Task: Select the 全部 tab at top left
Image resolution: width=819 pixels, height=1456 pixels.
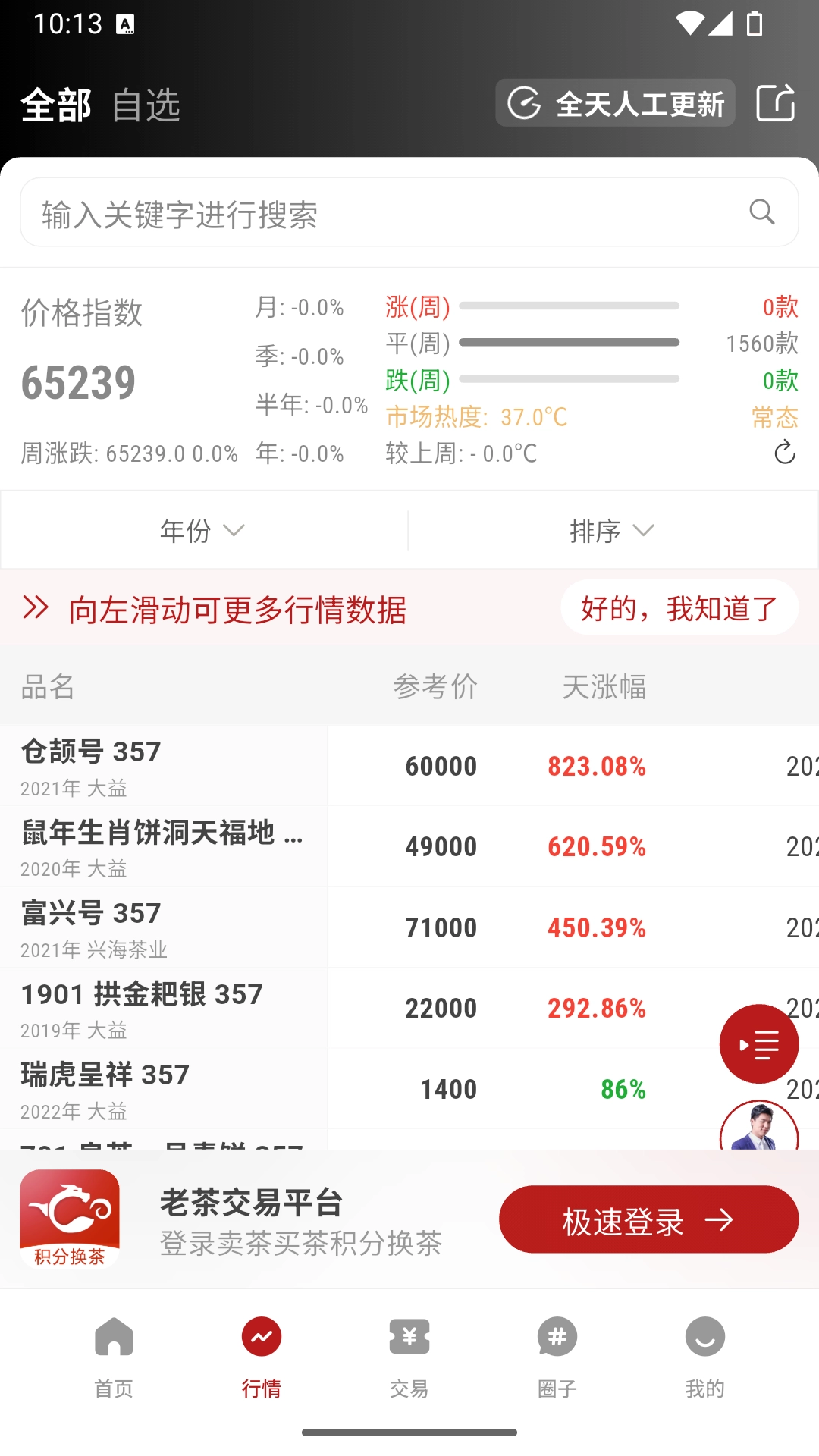Action: [56, 106]
